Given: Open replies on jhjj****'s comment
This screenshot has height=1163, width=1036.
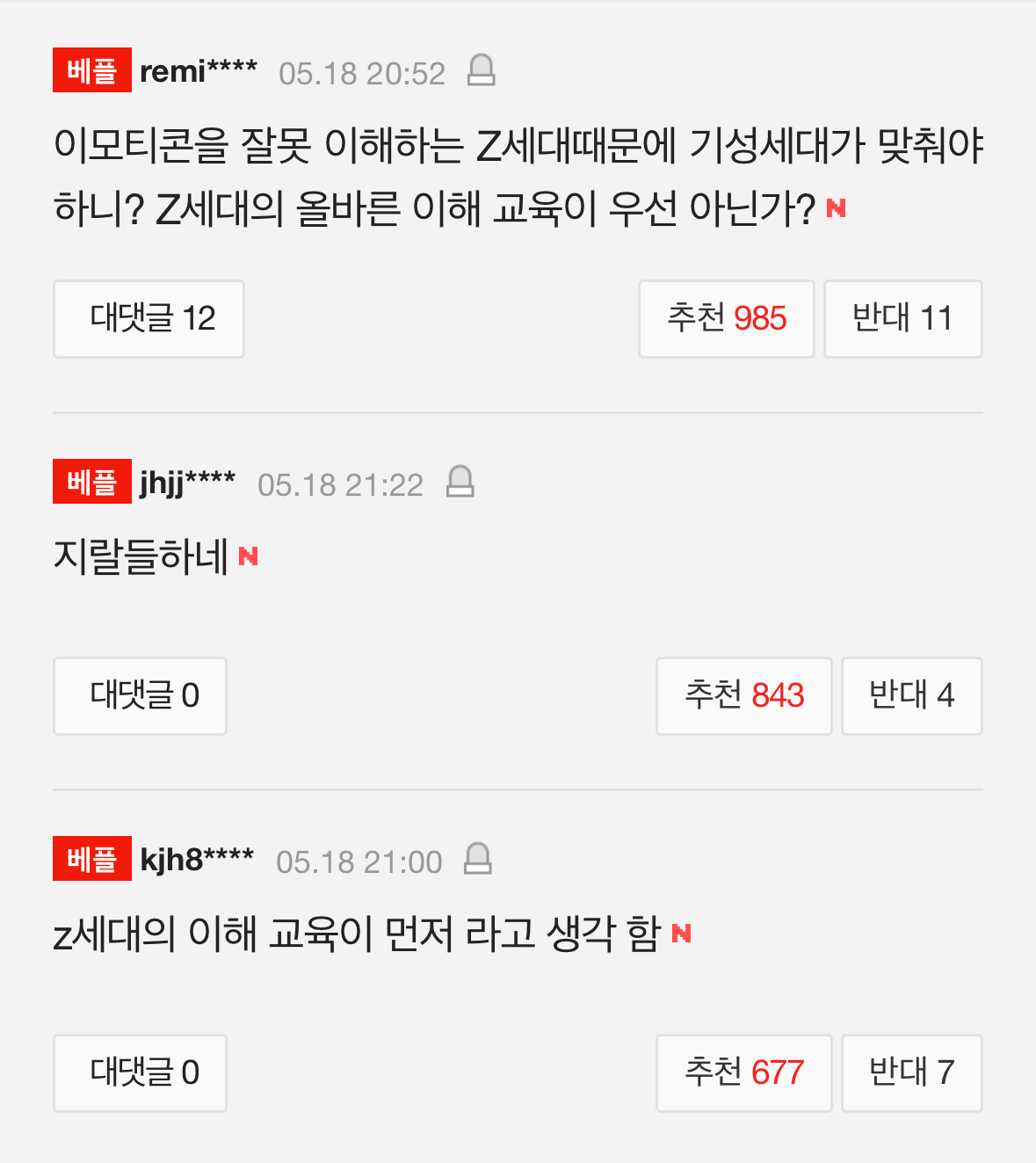Looking at the screenshot, I should click(x=140, y=696).
